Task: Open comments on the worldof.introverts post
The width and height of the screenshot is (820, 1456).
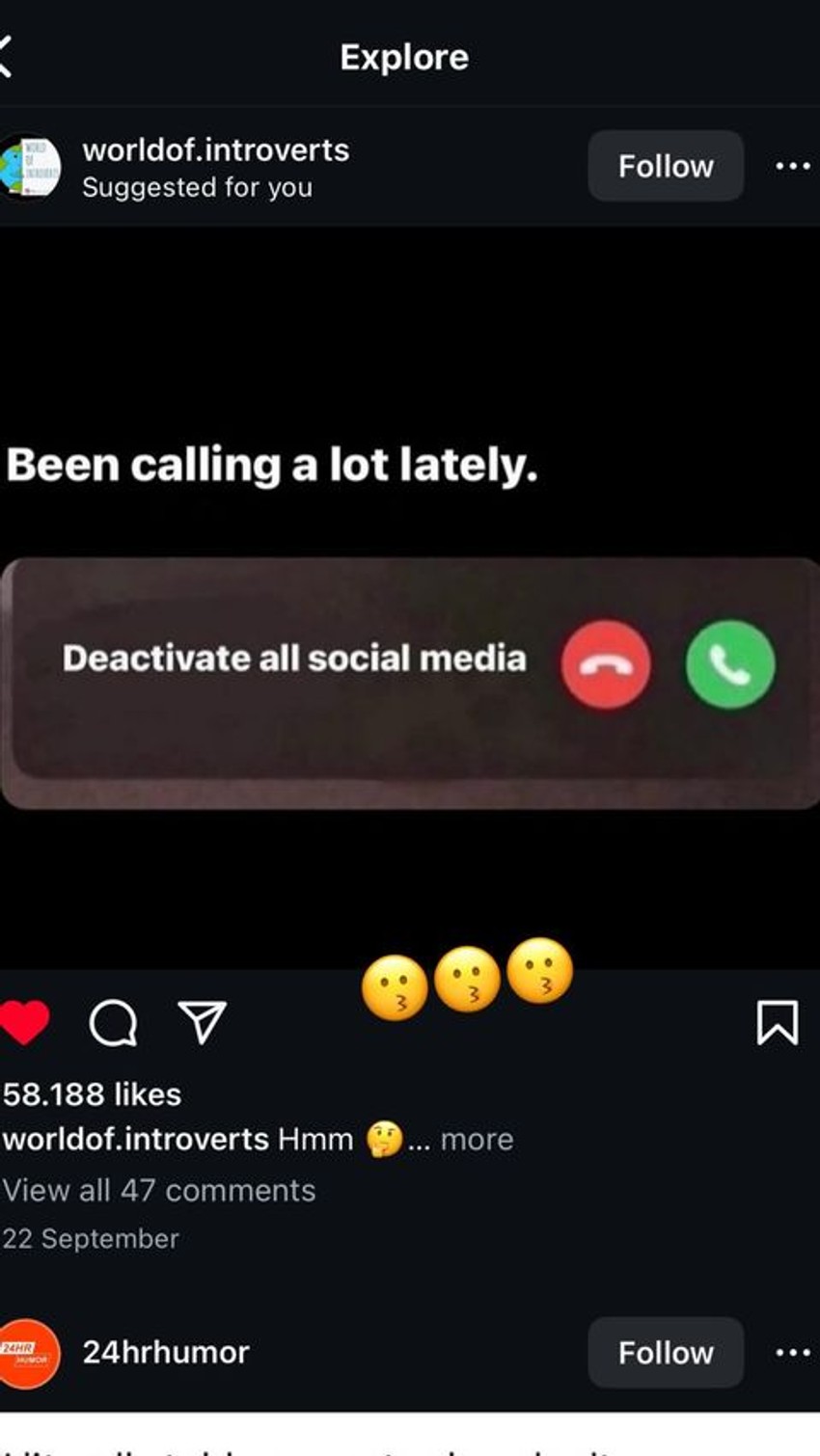Action: point(113,1022)
